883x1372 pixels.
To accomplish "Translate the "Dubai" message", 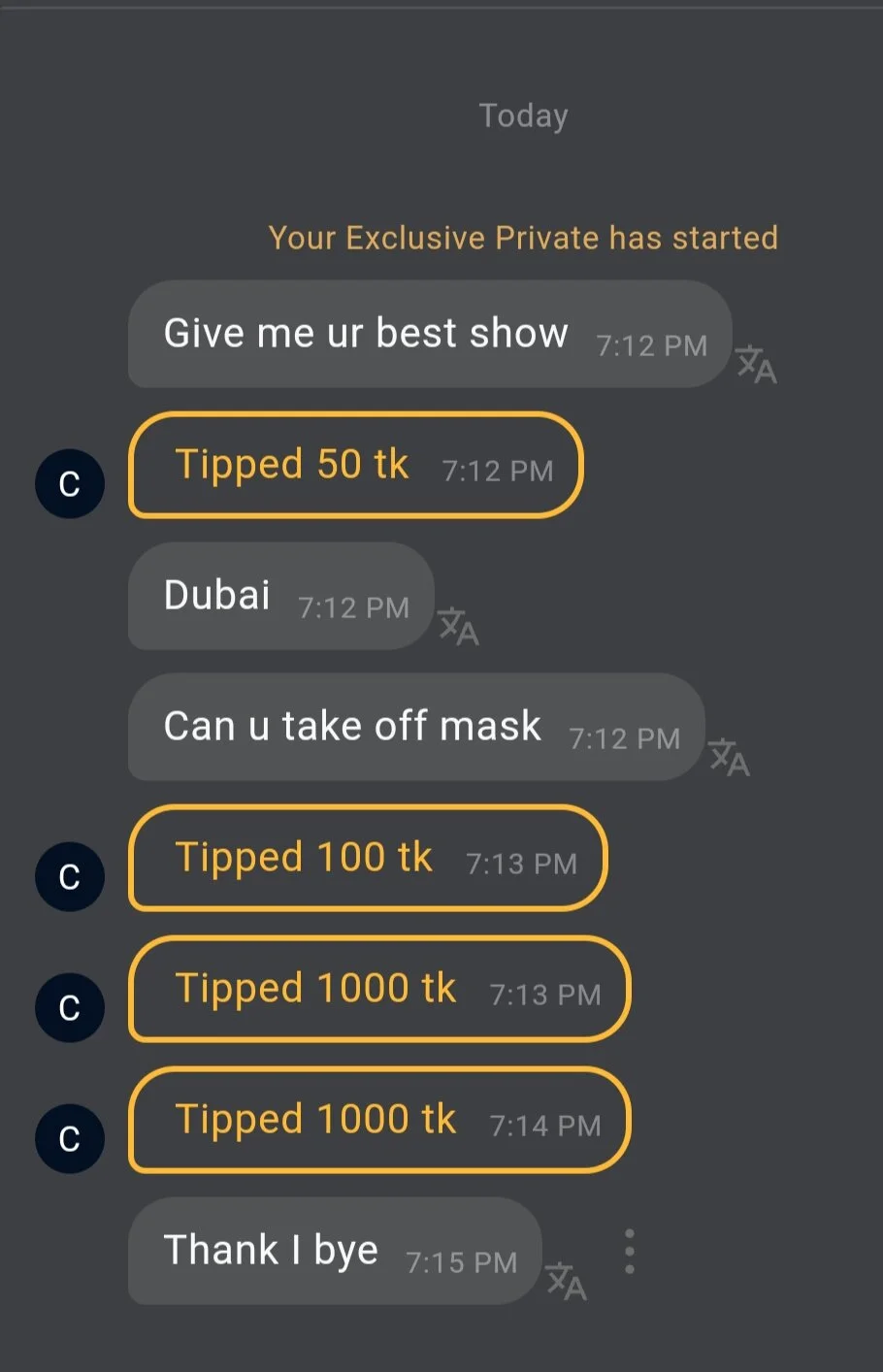I will (x=458, y=626).
